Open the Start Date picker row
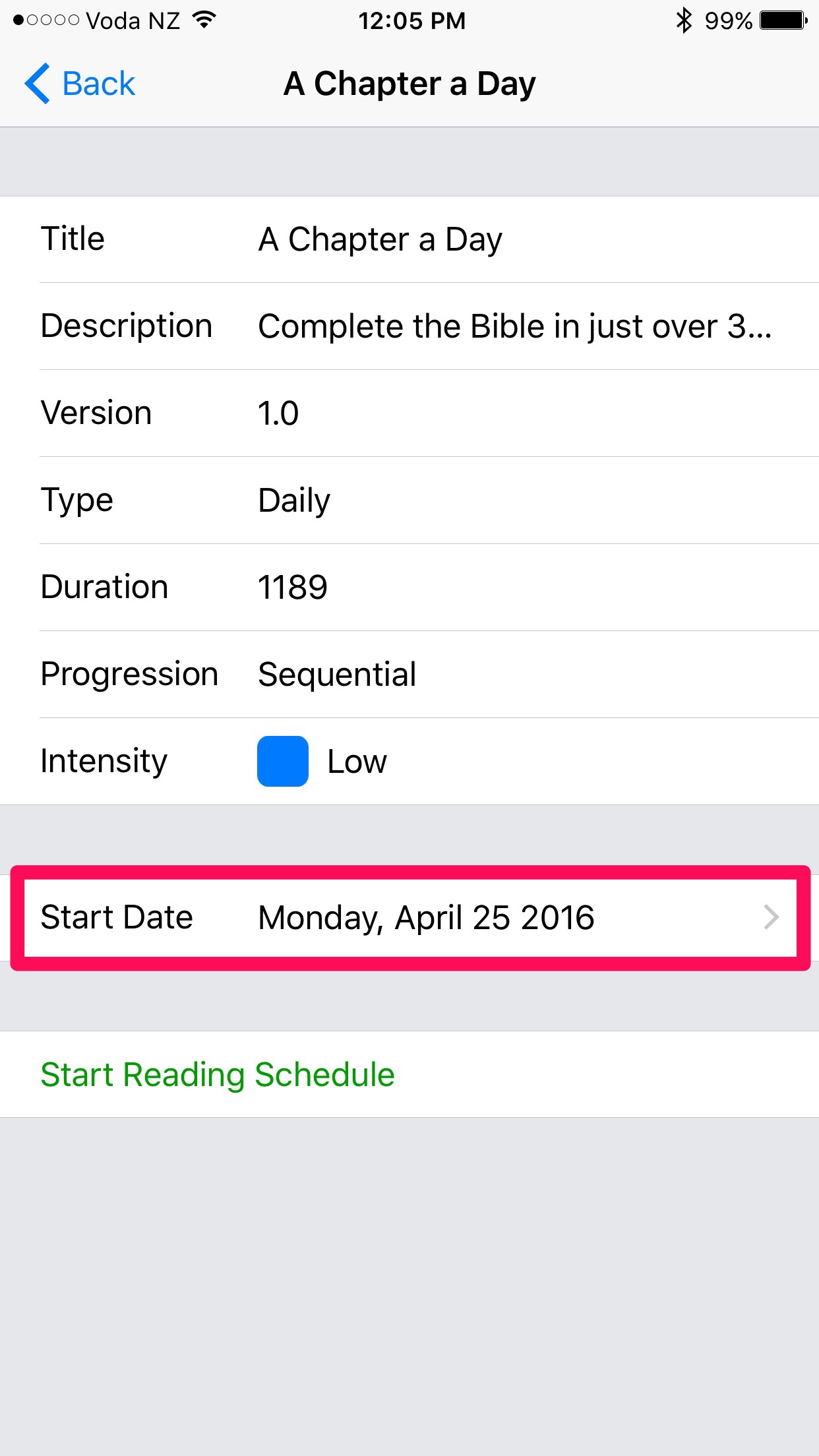The width and height of the screenshot is (819, 1456). [409, 917]
